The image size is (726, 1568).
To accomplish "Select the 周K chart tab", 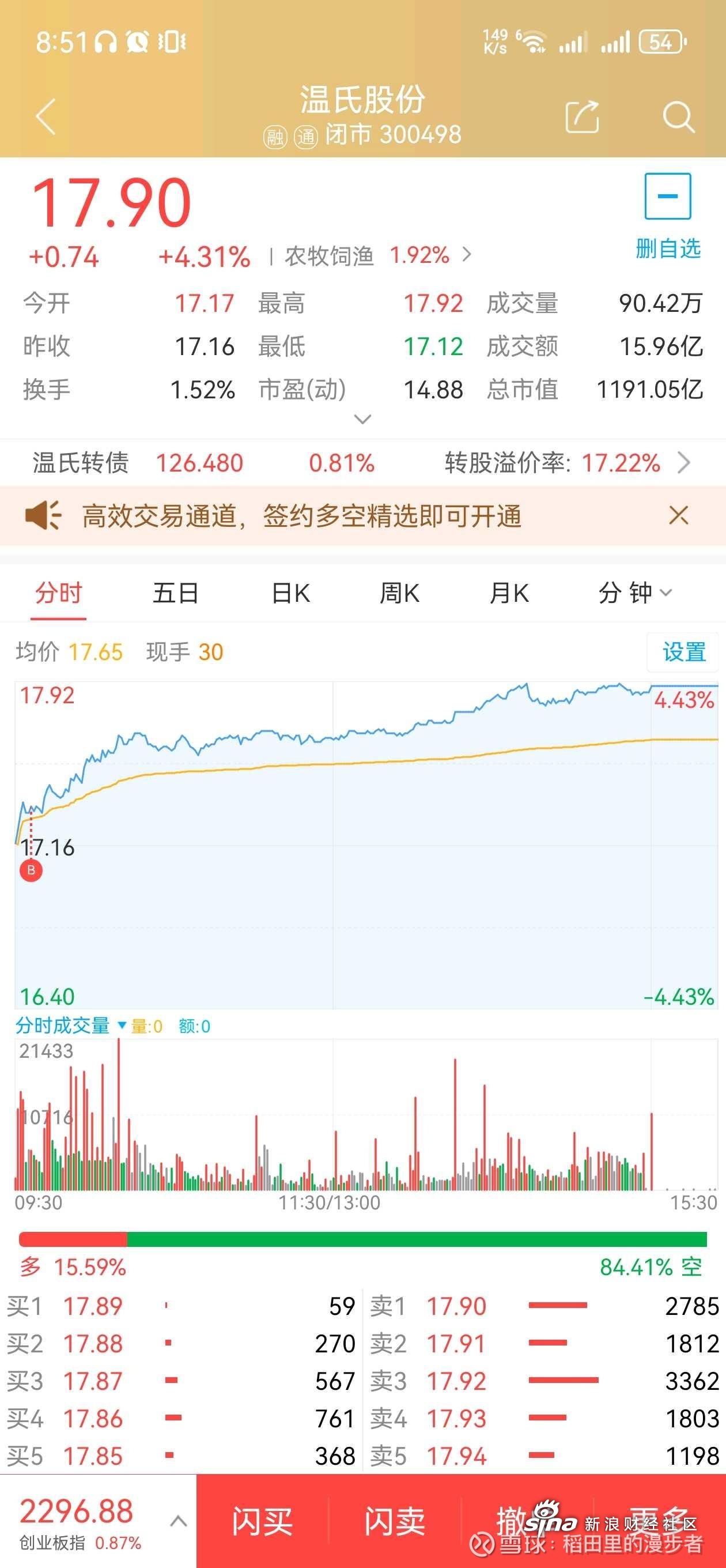I will pos(400,593).
